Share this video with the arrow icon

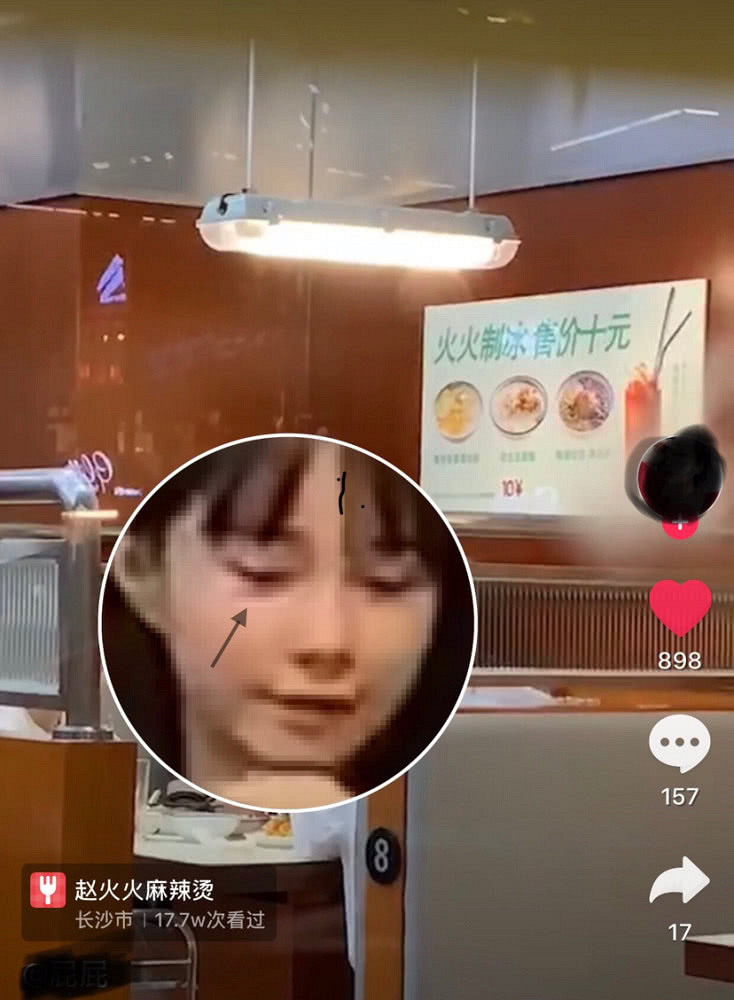click(x=679, y=881)
